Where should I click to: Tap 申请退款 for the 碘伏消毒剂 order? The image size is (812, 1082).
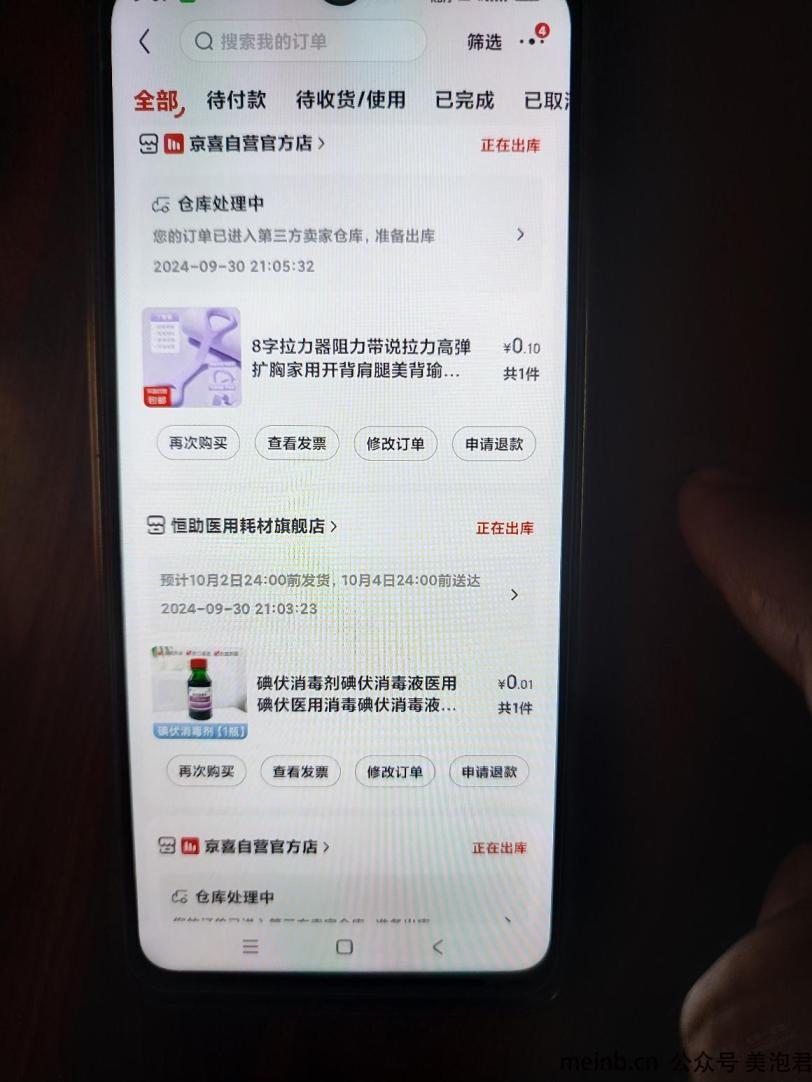coord(489,771)
